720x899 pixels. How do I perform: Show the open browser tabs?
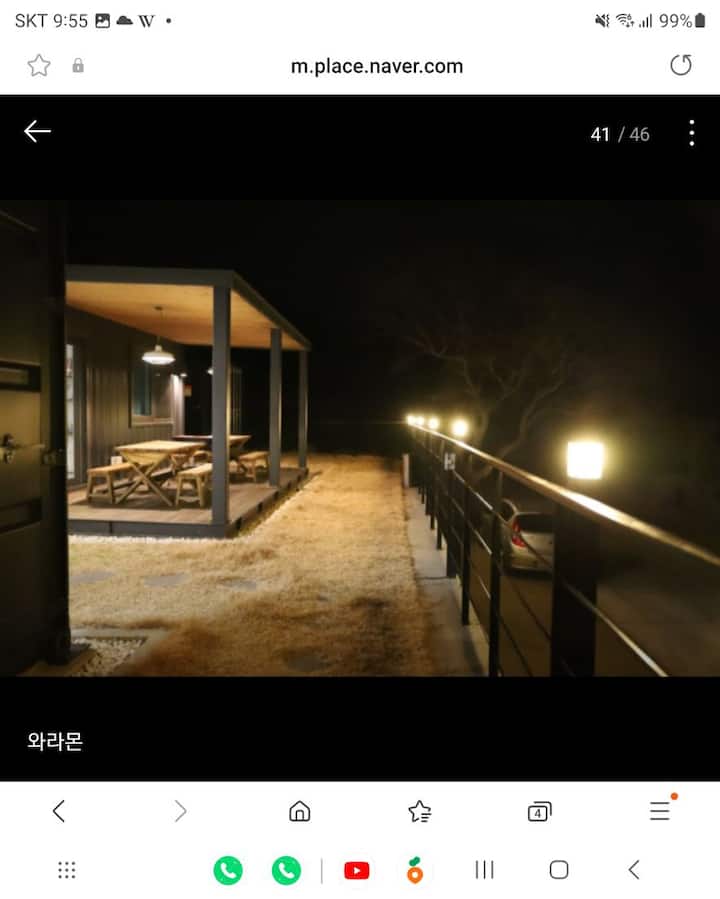540,811
